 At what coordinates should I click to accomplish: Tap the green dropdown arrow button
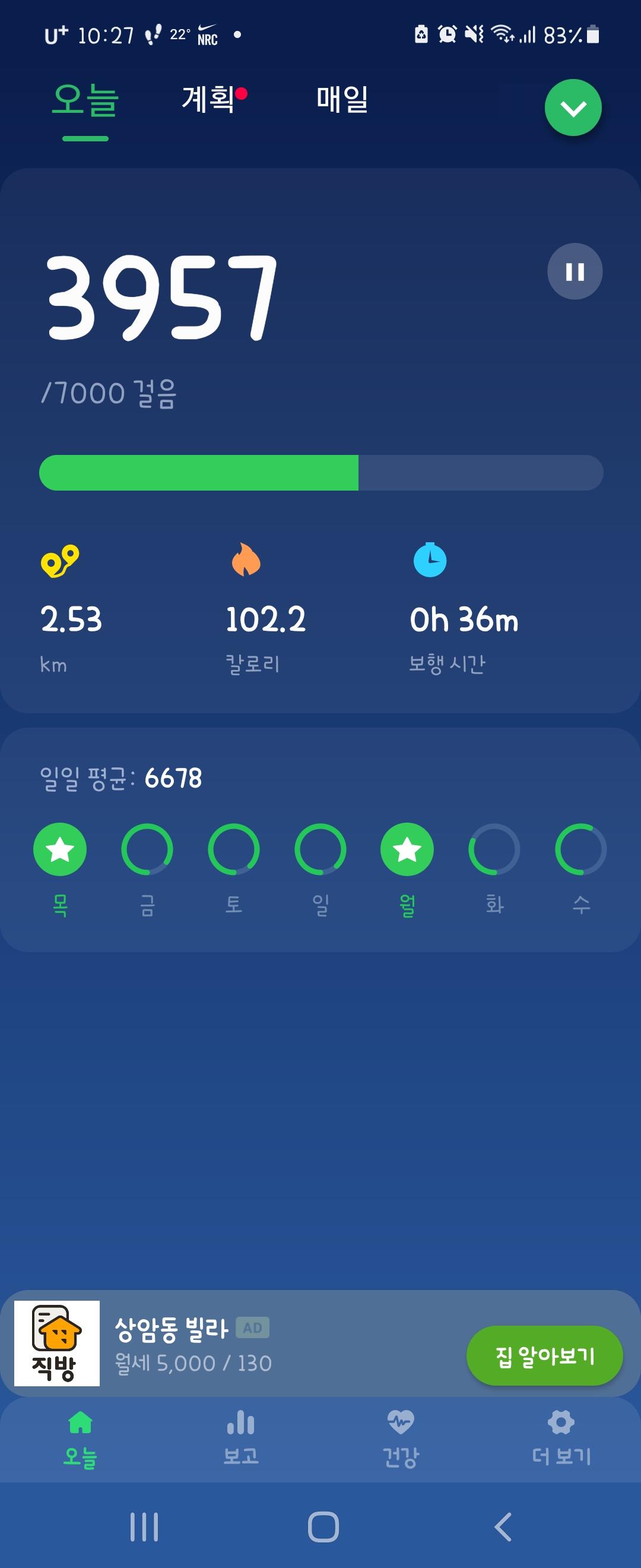coord(573,108)
